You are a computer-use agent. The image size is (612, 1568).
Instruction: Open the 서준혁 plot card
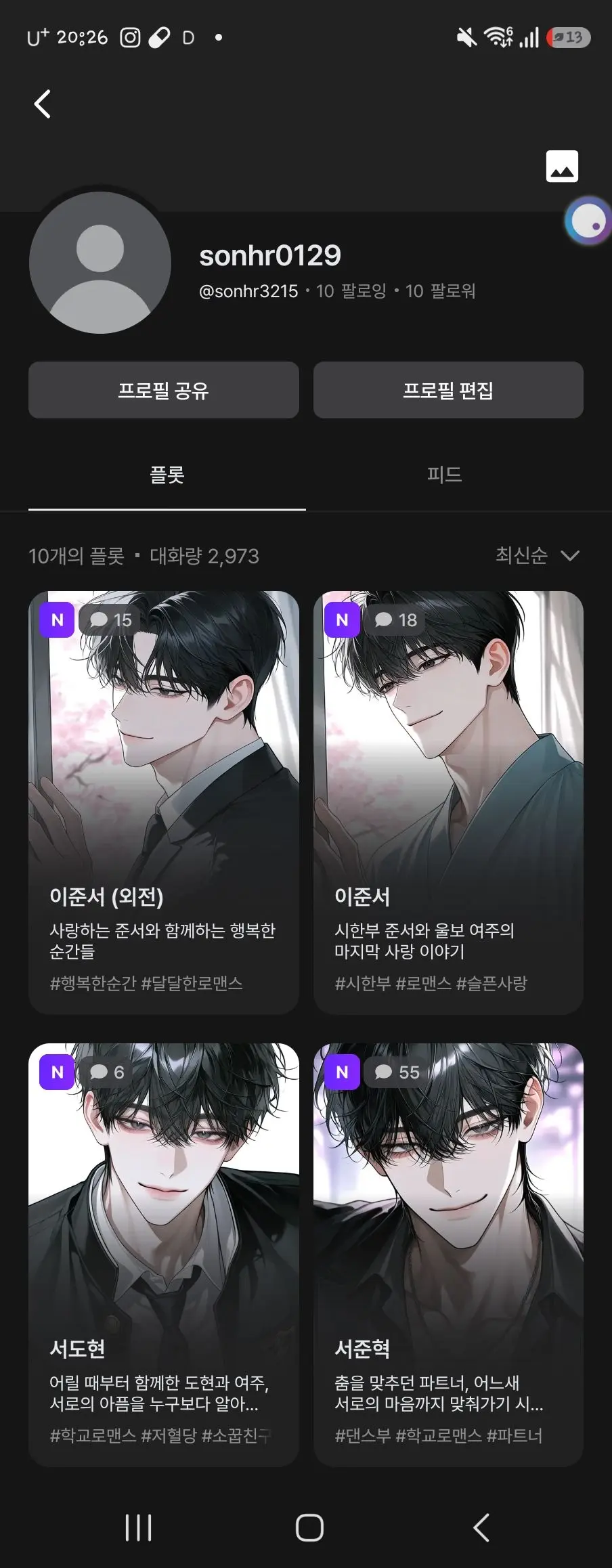(x=448, y=1255)
